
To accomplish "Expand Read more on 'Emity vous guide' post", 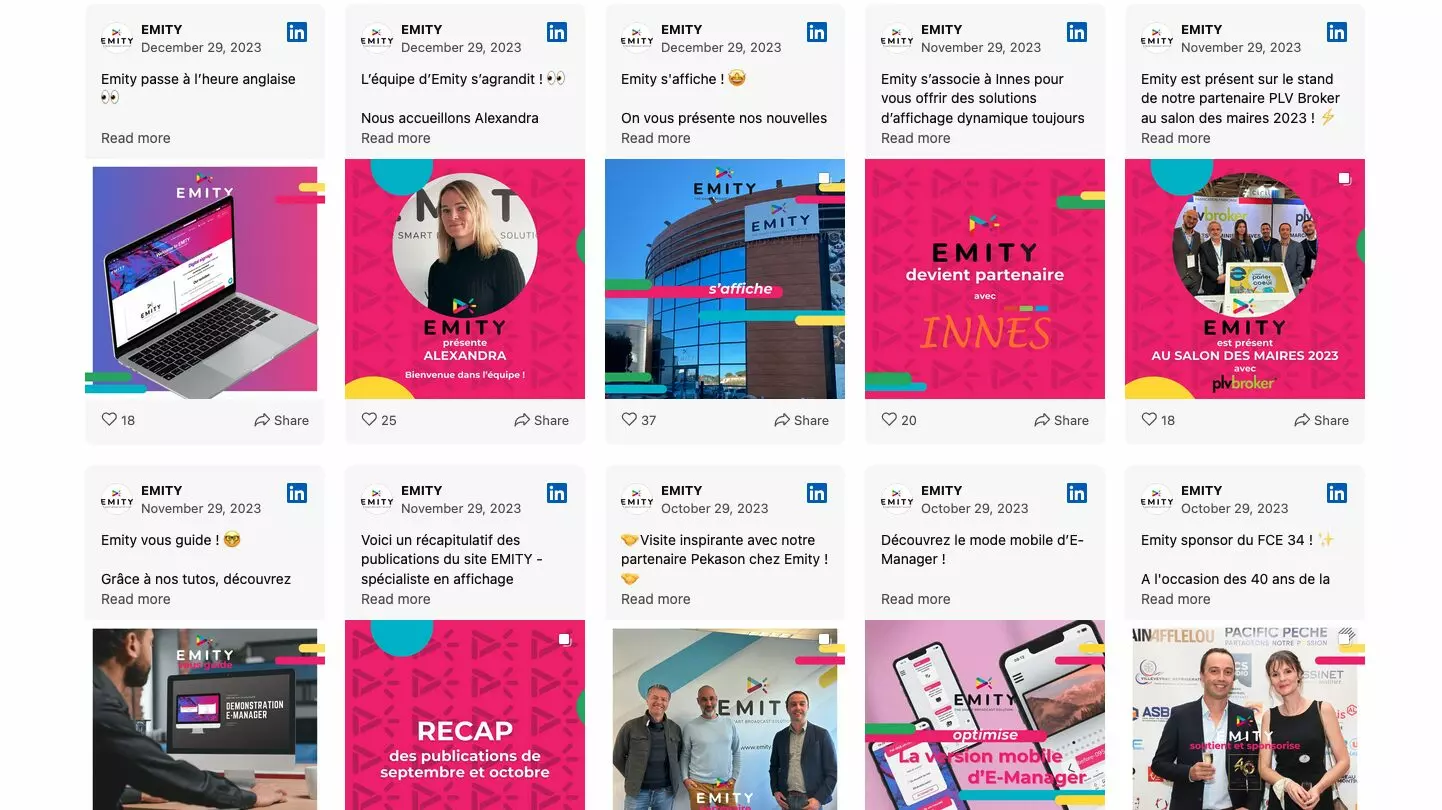I will [x=135, y=599].
